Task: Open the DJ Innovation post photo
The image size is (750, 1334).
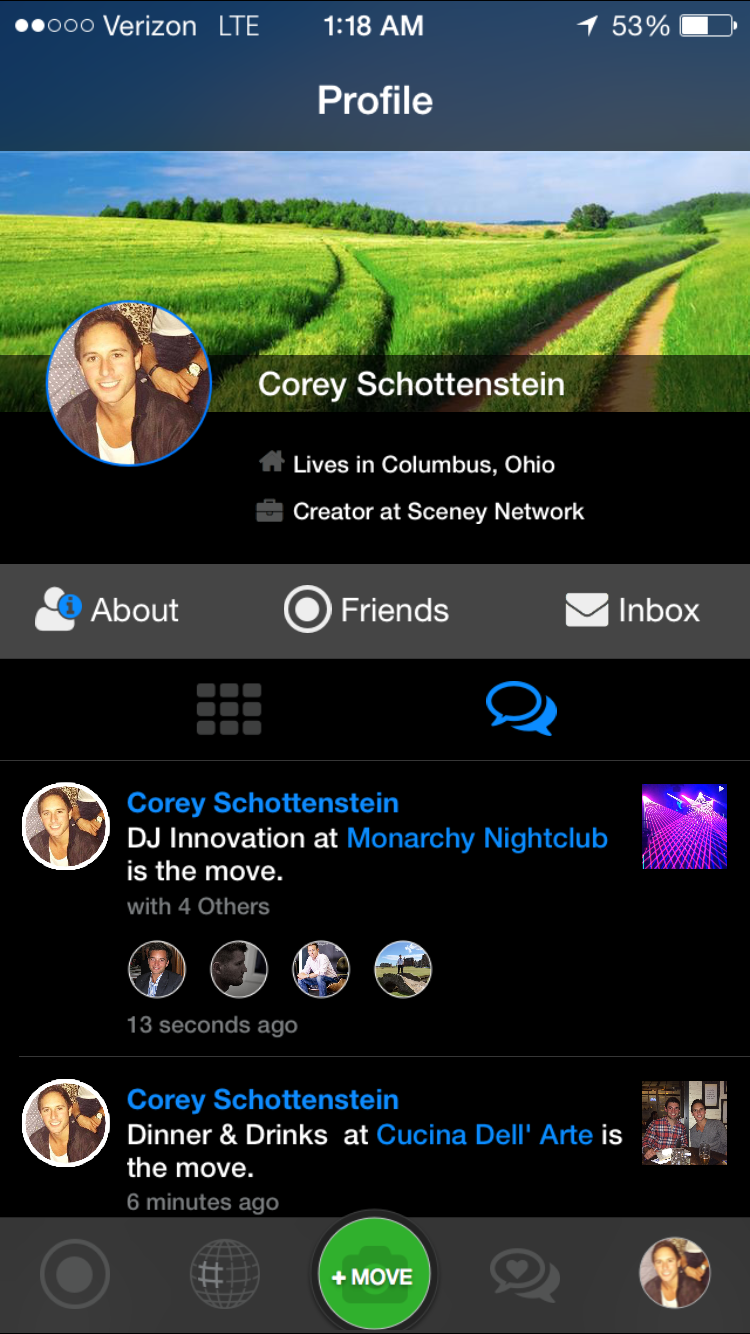Action: click(684, 826)
